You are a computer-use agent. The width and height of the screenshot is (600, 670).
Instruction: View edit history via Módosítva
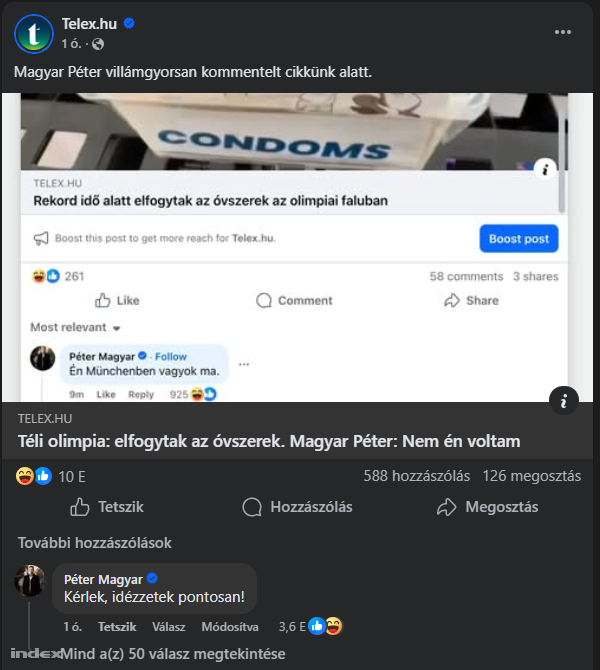[232, 627]
